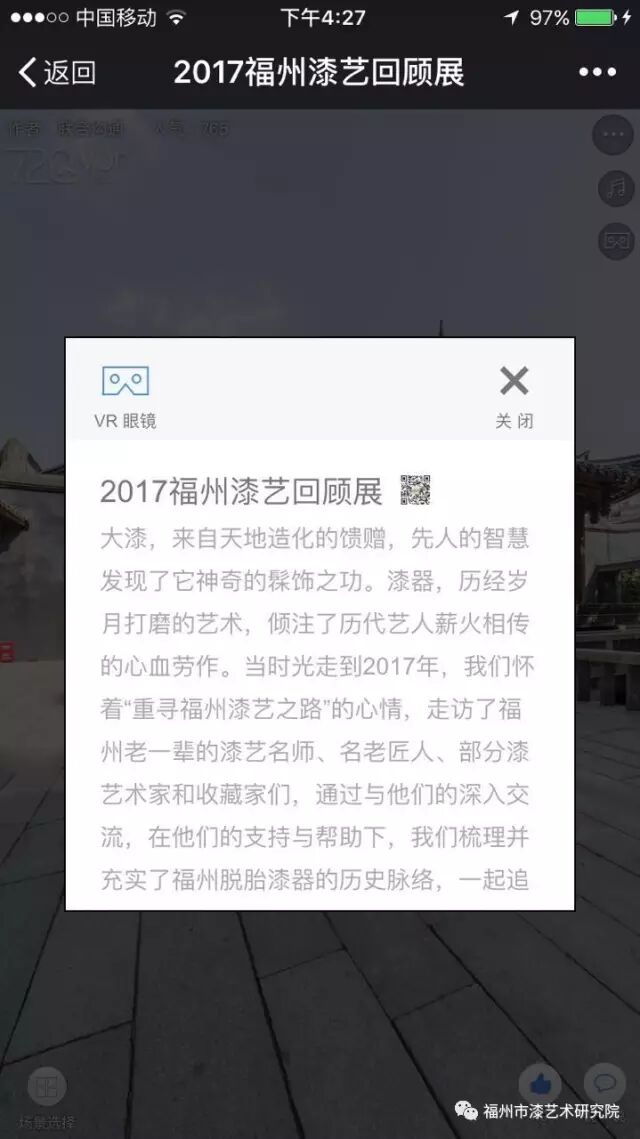Like the panorama with the thumbs-up
The height and width of the screenshot is (1139, 640).
point(540,1083)
